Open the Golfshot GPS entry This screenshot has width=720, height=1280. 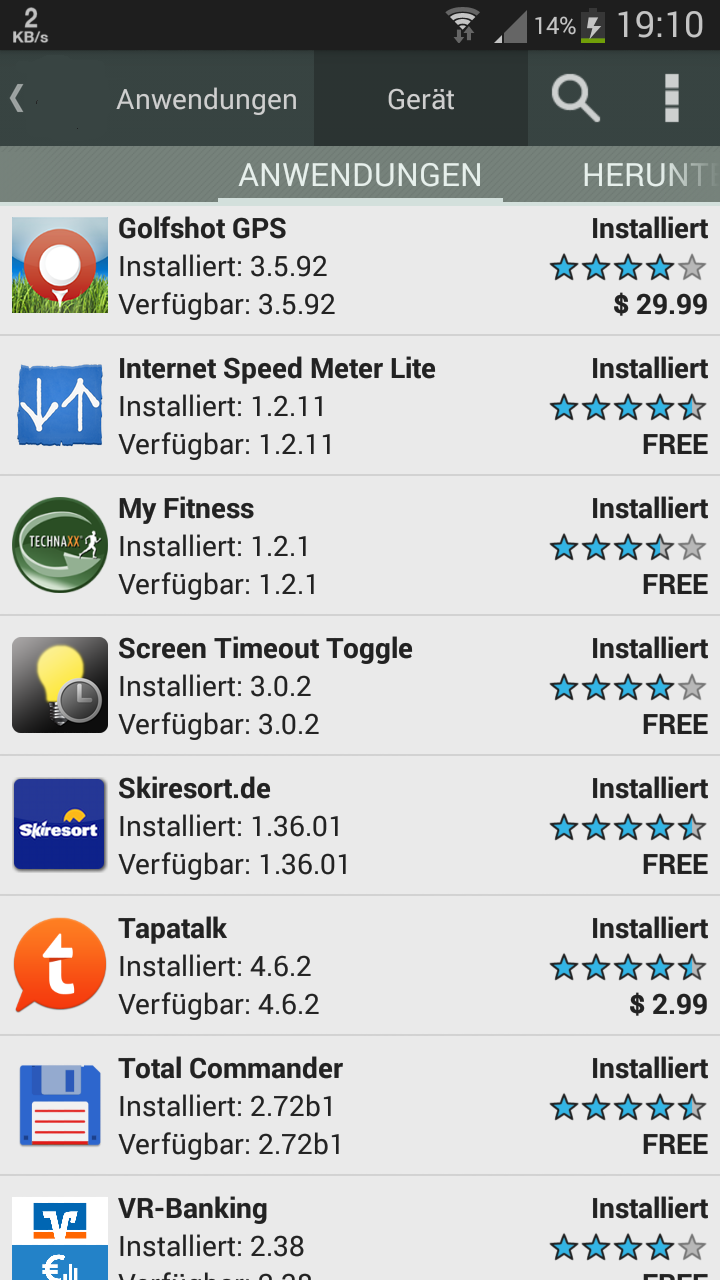tap(360, 266)
